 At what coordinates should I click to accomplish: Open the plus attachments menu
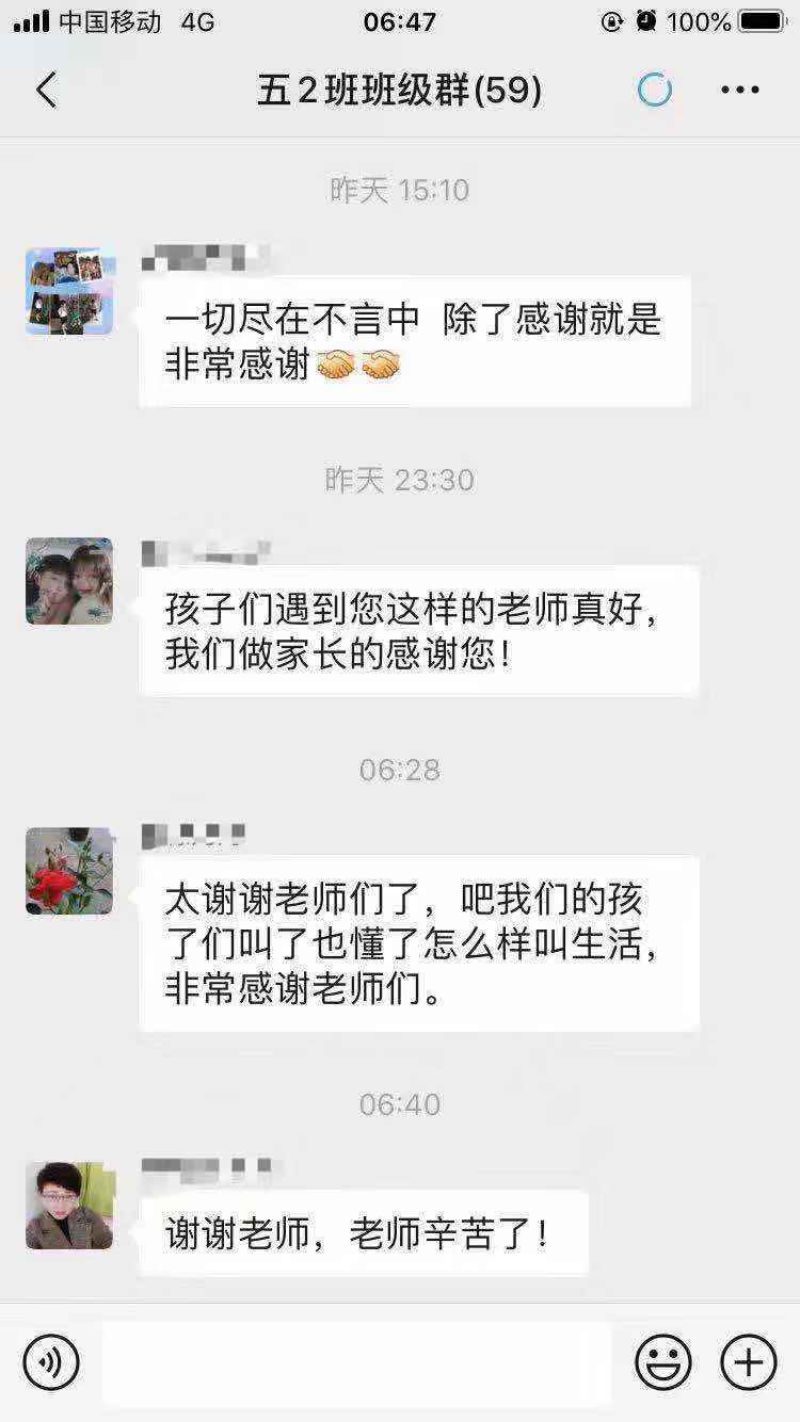(x=748, y=1362)
